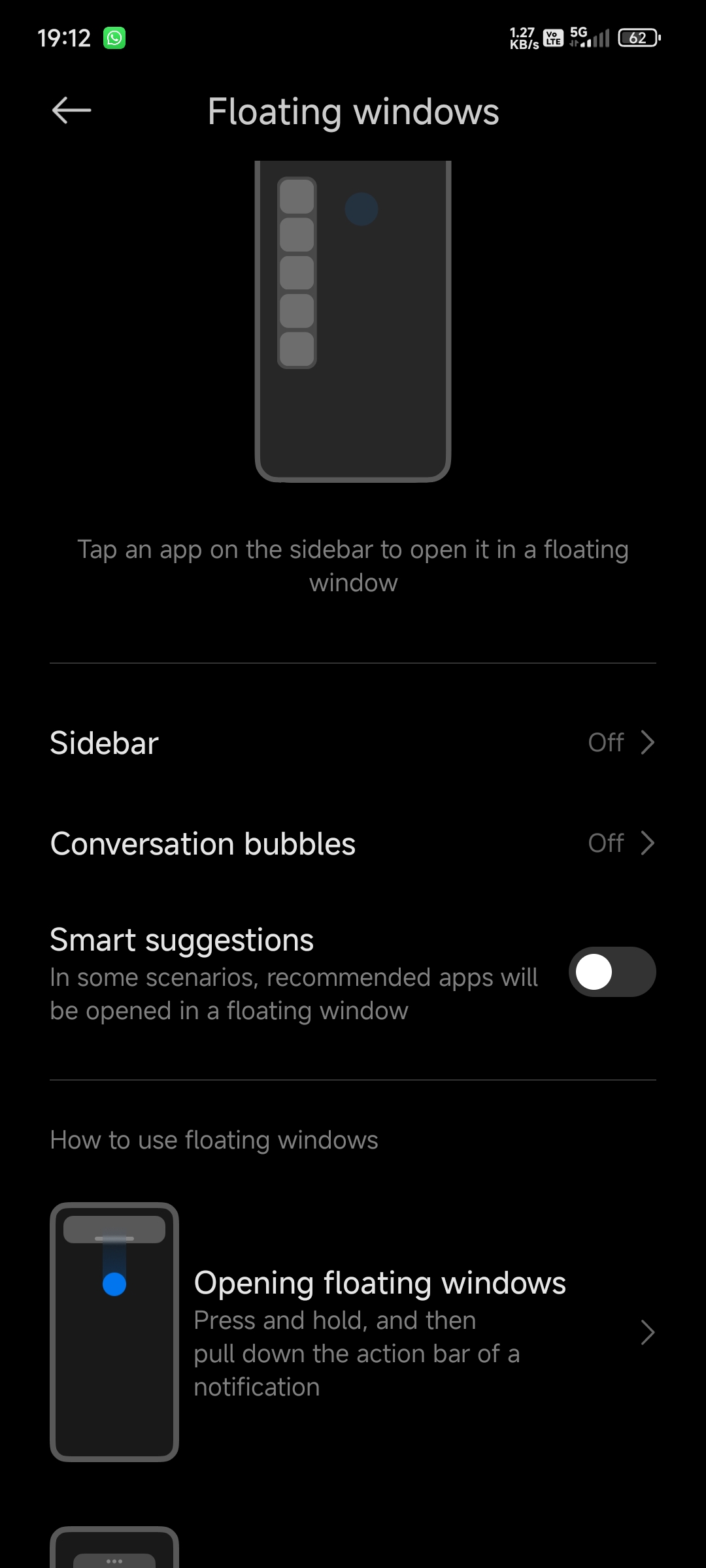The image size is (706, 1568).
Task: Open the Sidebar settings
Action: pyautogui.click(x=353, y=743)
